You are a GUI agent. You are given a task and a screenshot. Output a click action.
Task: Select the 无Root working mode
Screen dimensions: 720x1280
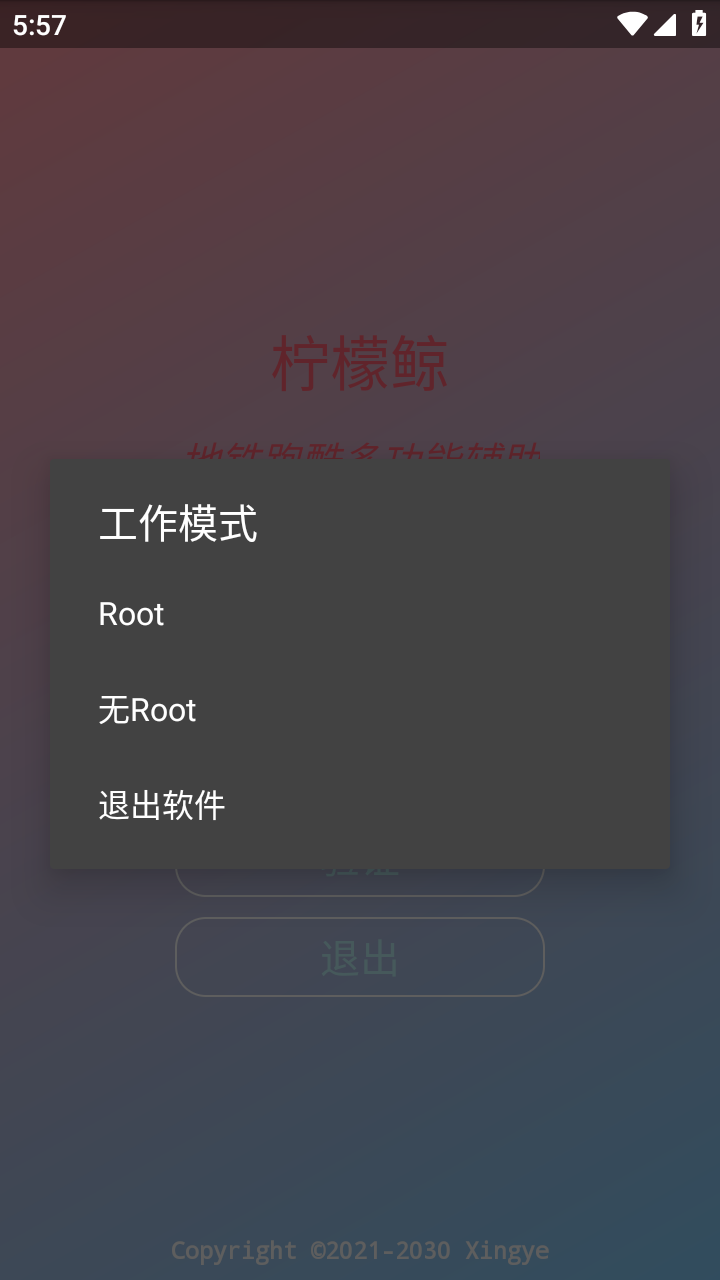tap(148, 710)
